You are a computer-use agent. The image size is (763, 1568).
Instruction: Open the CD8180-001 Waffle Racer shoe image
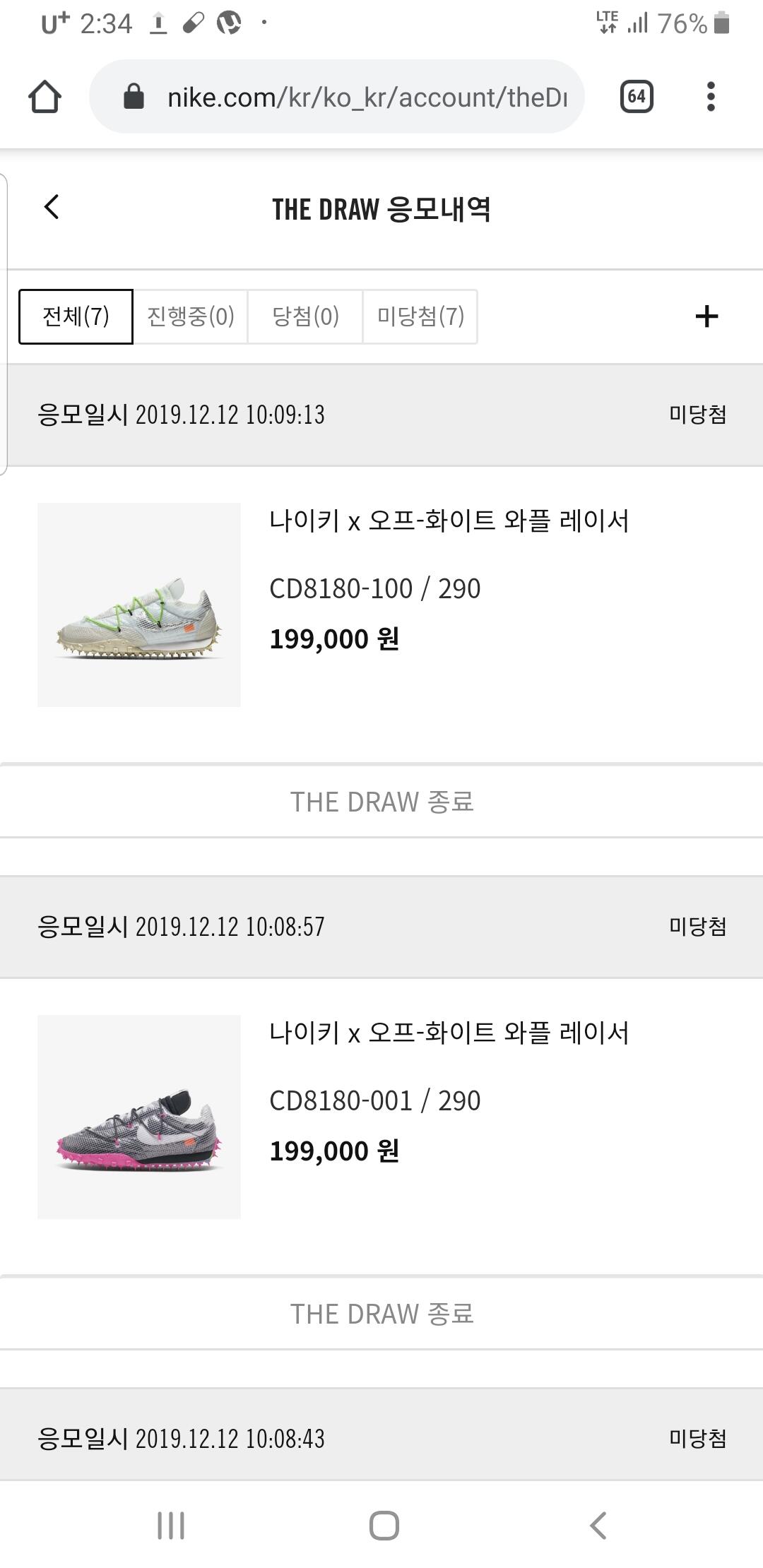pyautogui.click(x=139, y=1117)
